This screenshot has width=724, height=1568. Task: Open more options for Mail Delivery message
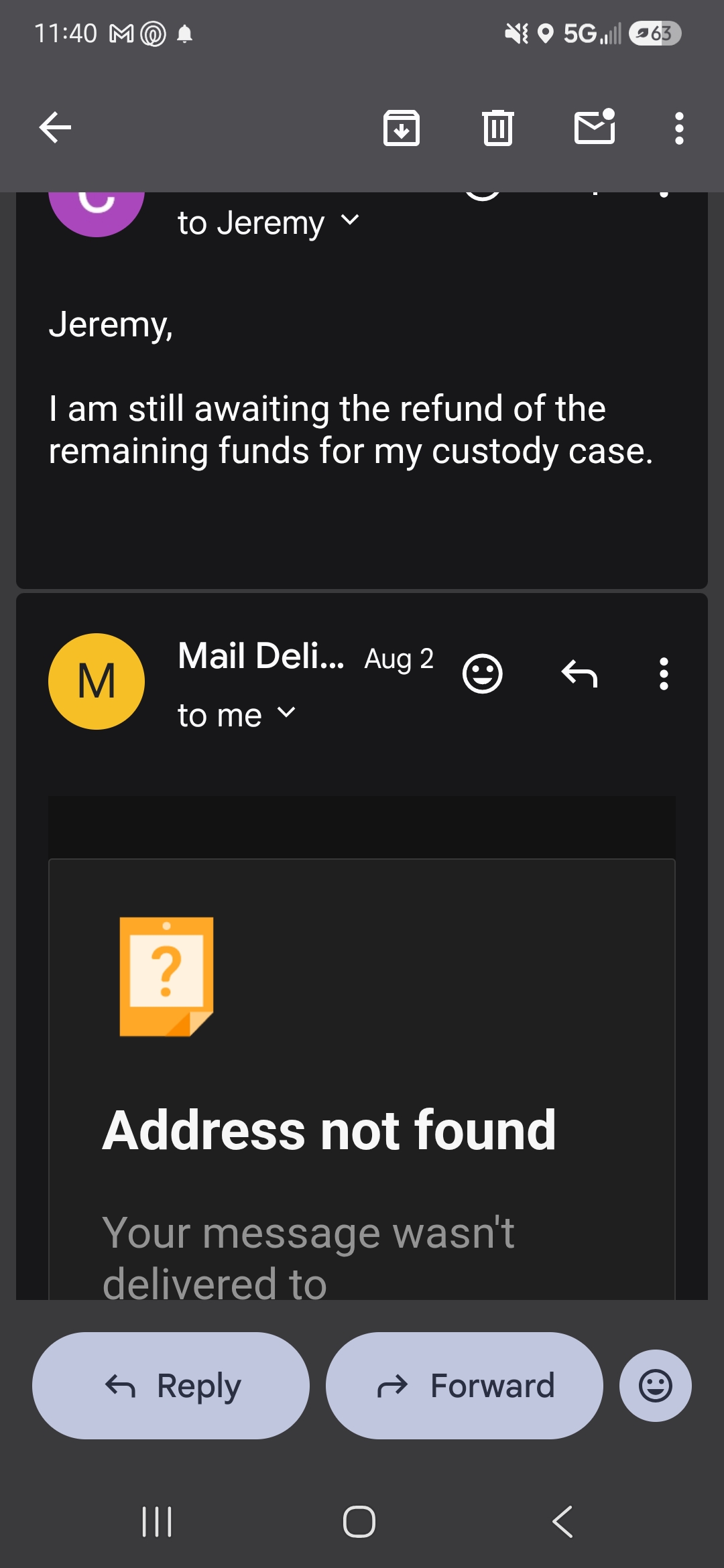(x=664, y=673)
